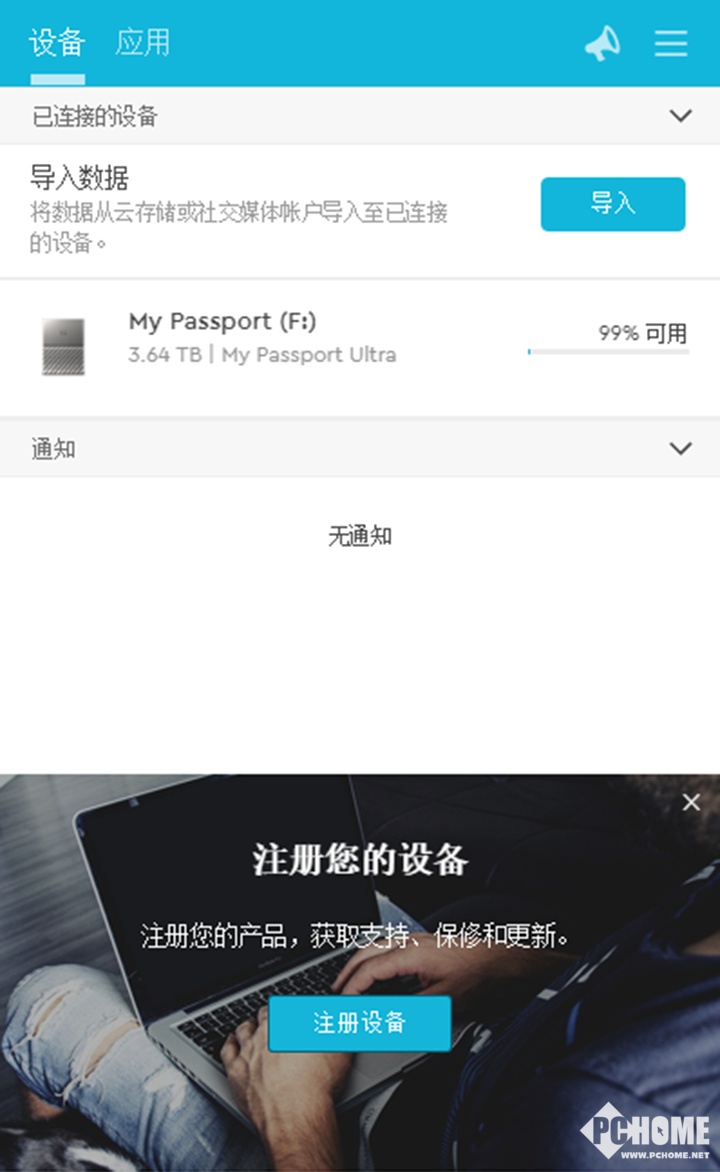The height and width of the screenshot is (1172, 720).
Task: Switch to the 应用 tab
Action: pos(142,43)
